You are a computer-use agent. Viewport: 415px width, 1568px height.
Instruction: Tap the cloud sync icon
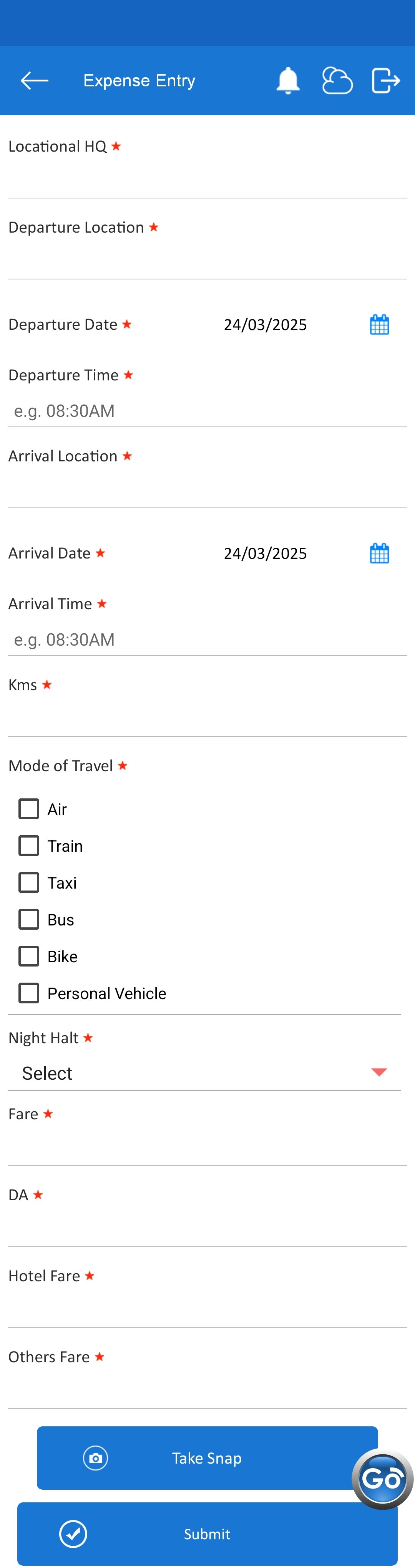point(337,80)
